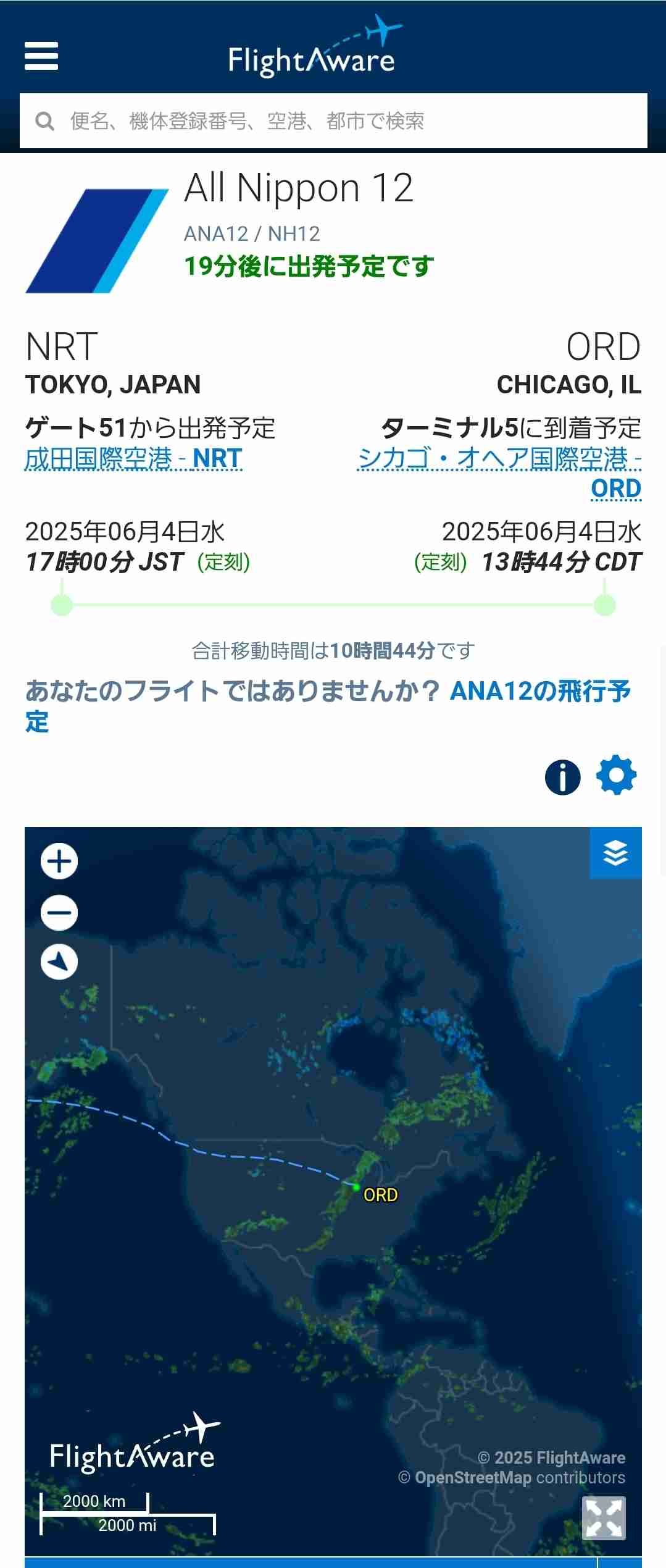Zoom in on the flight map
This screenshot has width=666, height=1568.
[59, 860]
